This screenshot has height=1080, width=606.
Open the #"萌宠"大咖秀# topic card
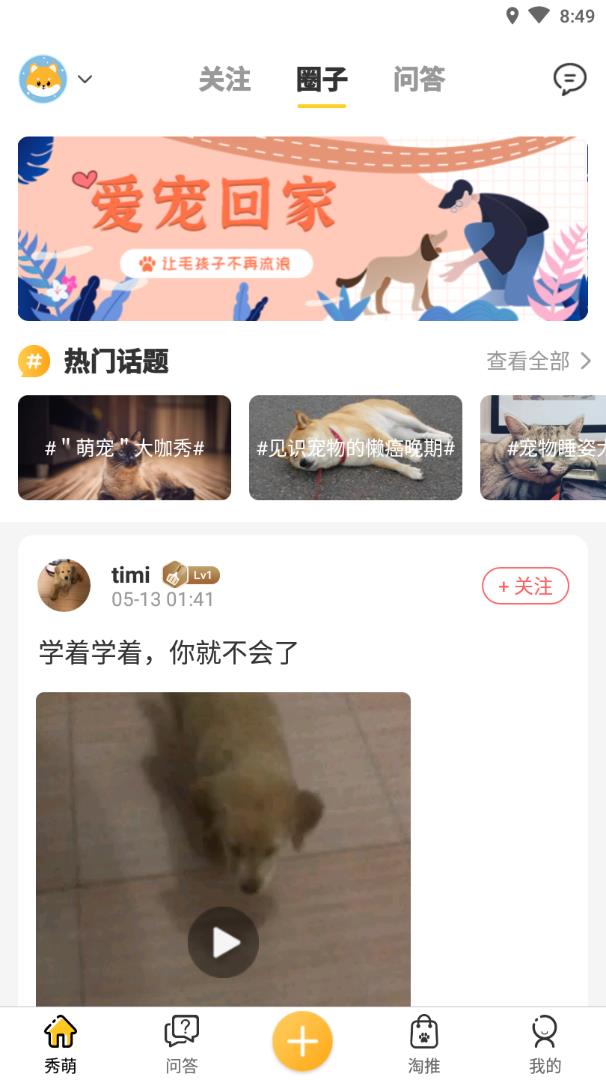pos(124,447)
